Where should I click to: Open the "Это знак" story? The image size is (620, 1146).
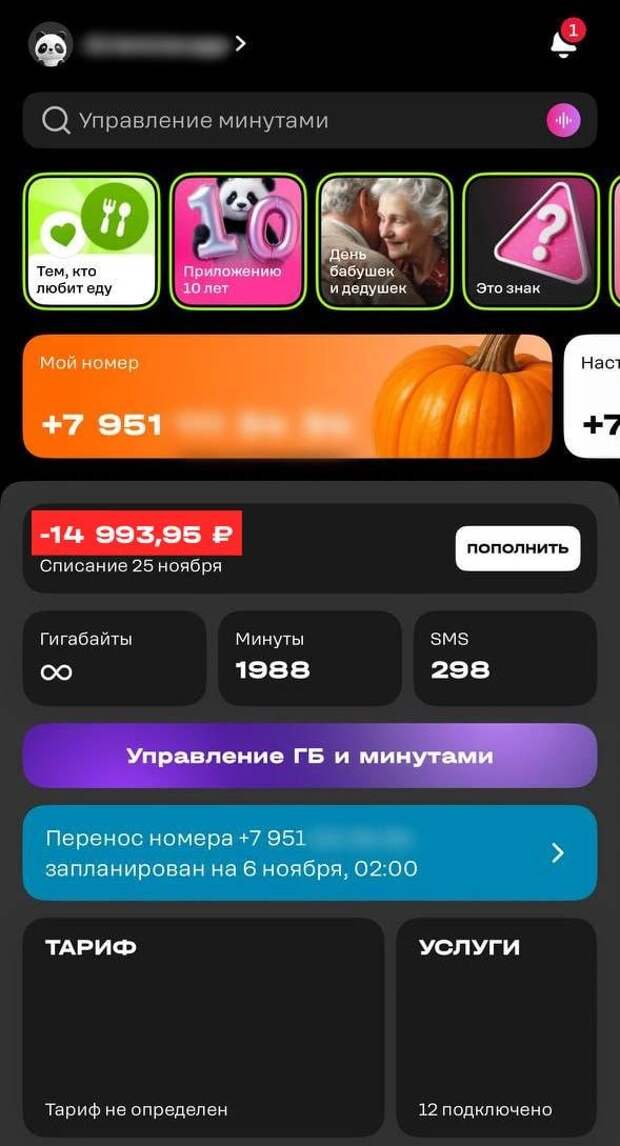click(x=531, y=241)
